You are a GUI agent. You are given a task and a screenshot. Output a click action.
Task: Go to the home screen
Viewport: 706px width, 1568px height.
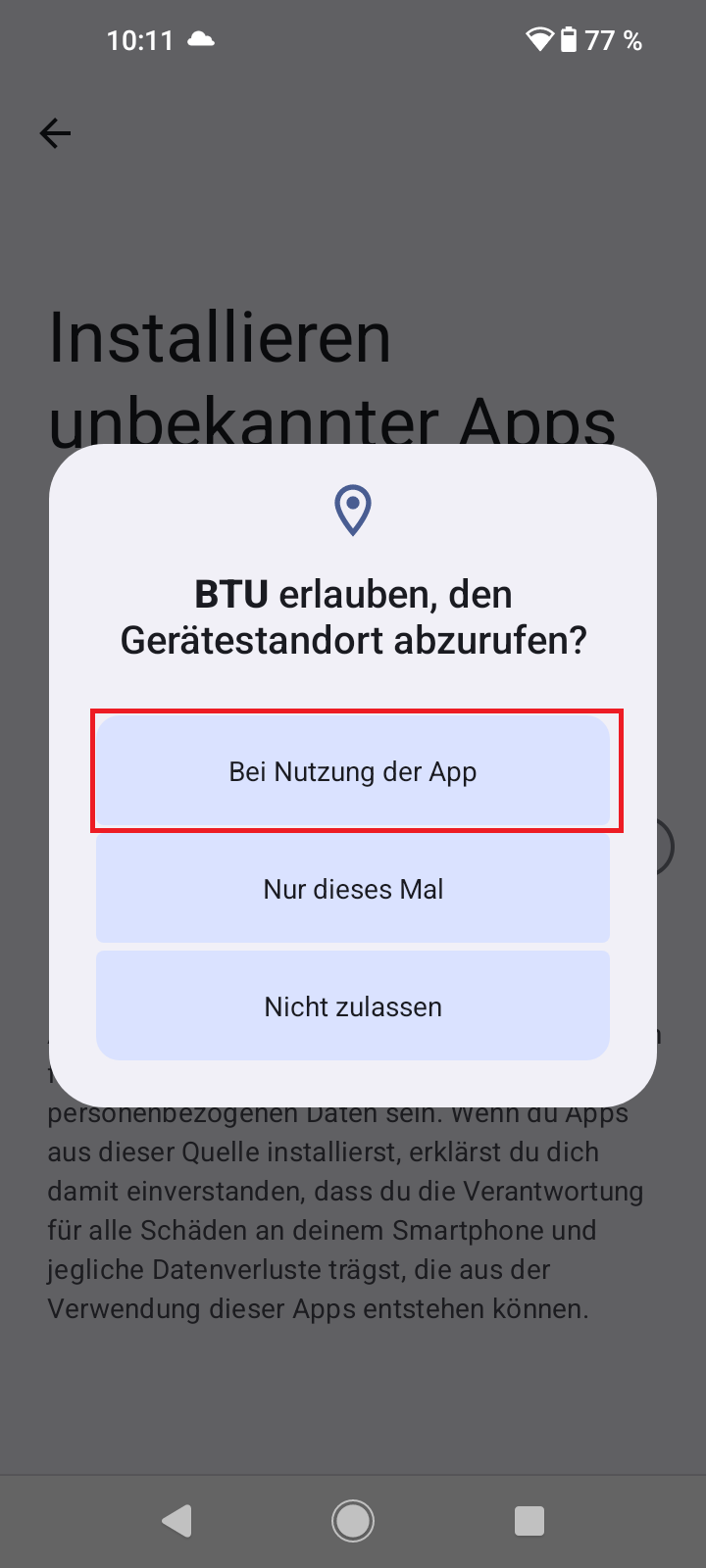click(x=353, y=1521)
